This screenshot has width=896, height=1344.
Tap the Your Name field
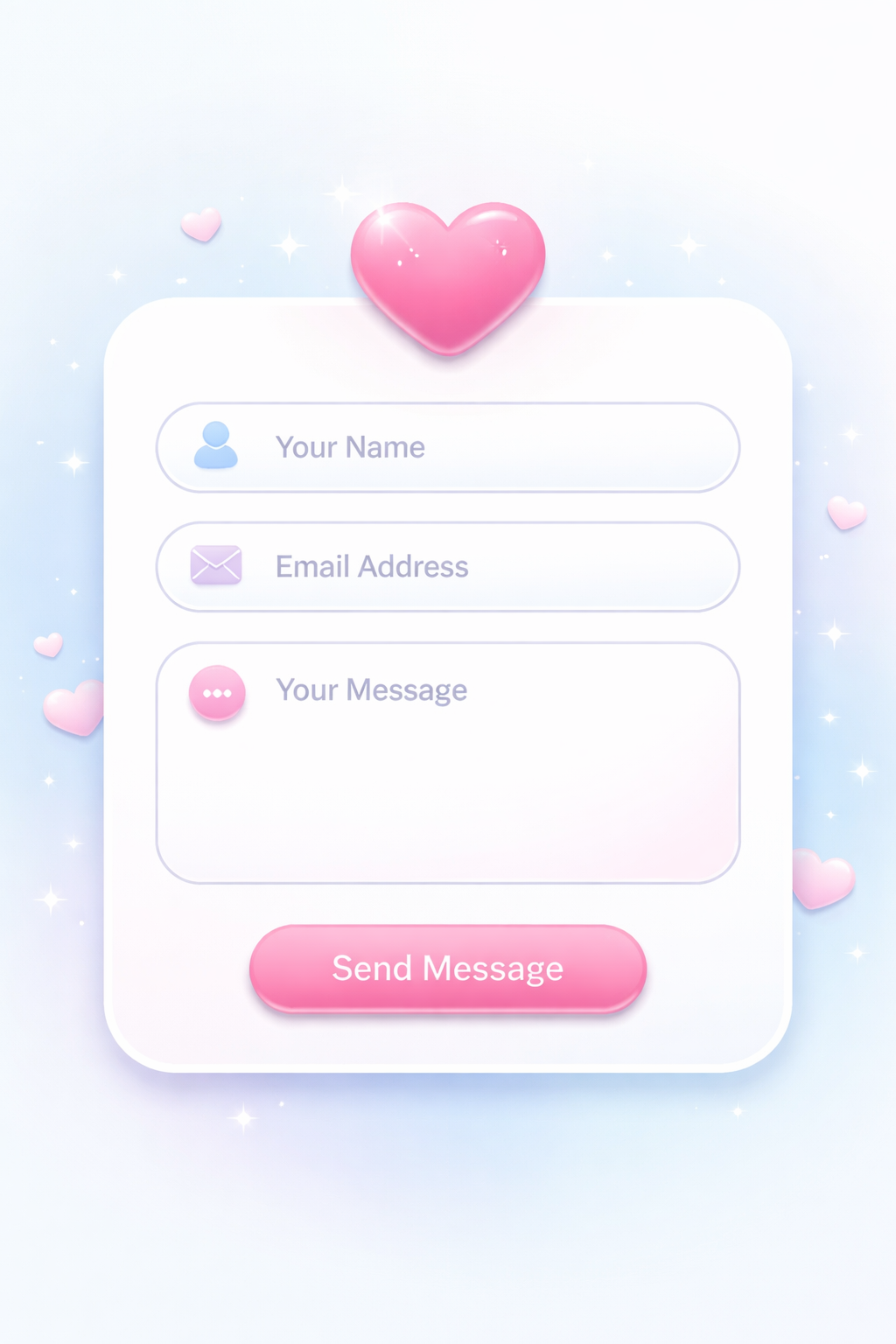coord(448,447)
